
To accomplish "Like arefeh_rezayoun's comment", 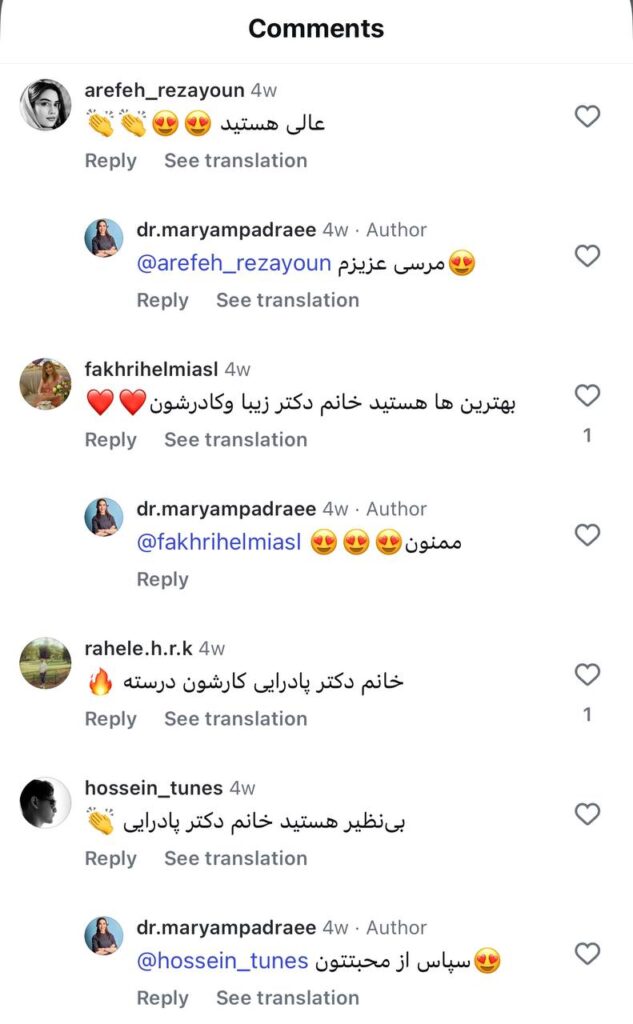I will pos(587,116).
